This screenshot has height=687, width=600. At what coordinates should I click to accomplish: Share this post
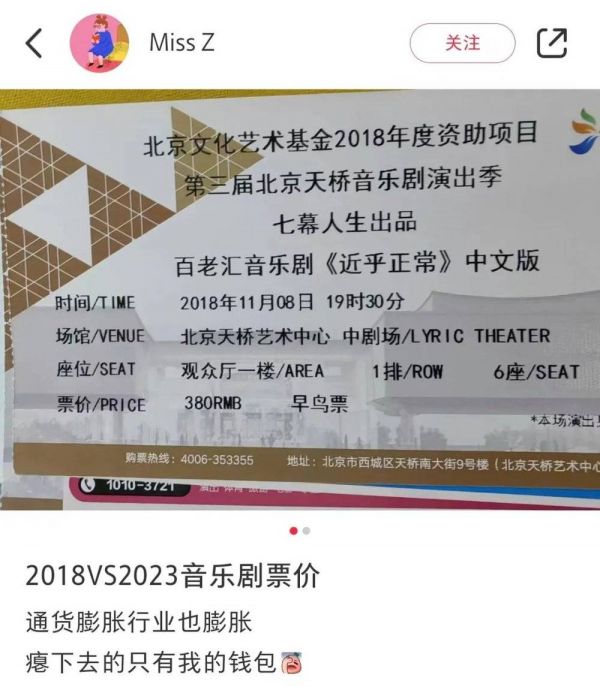point(552,43)
